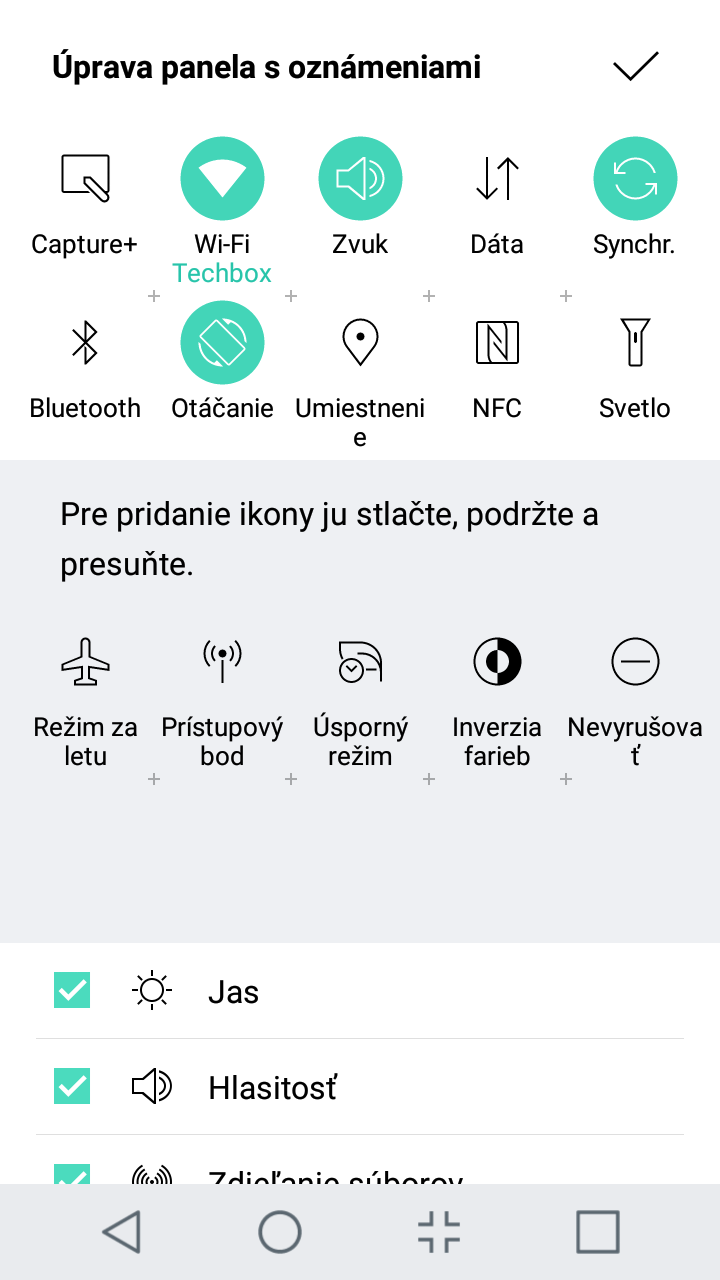Uncheck the Jas checkbox
The width and height of the screenshot is (720, 1280).
pos(72,991)
